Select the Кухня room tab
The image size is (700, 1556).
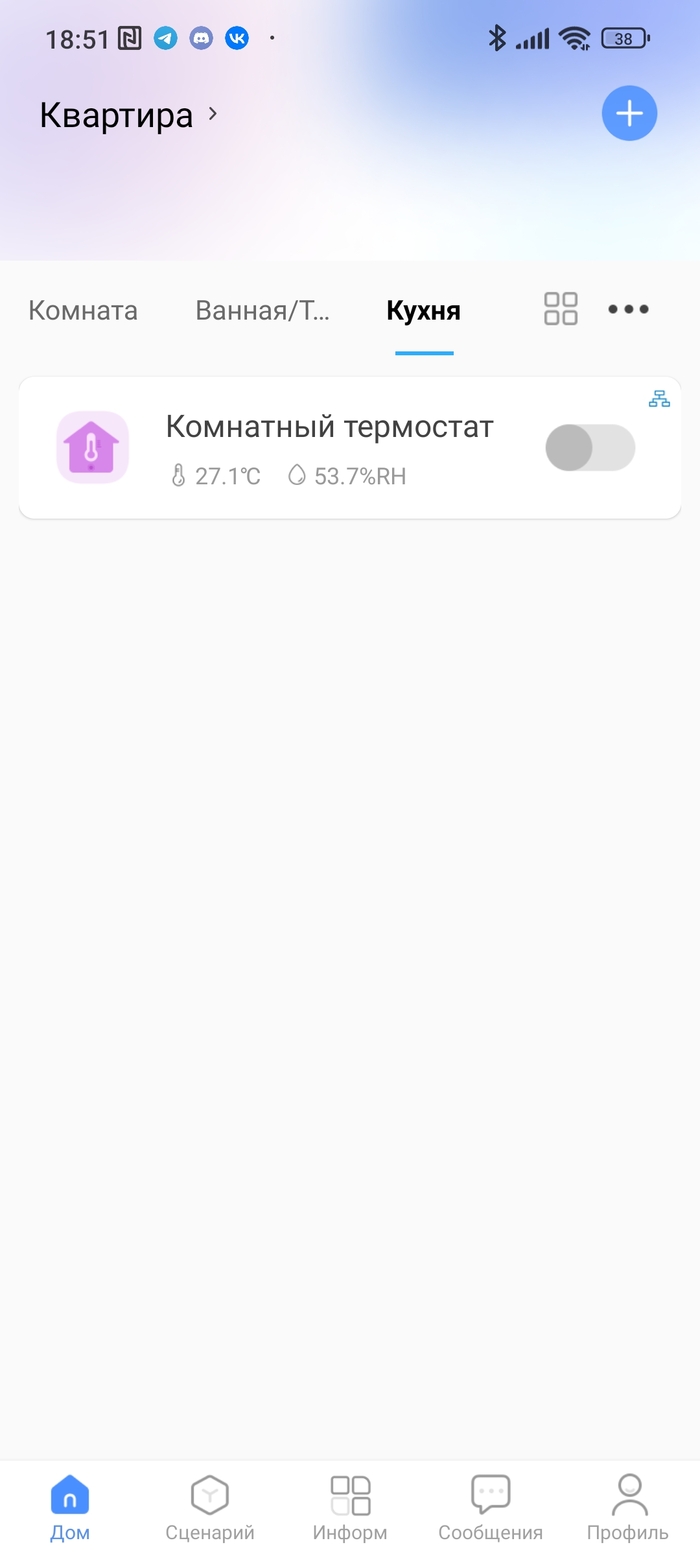[x=423, y=310]
